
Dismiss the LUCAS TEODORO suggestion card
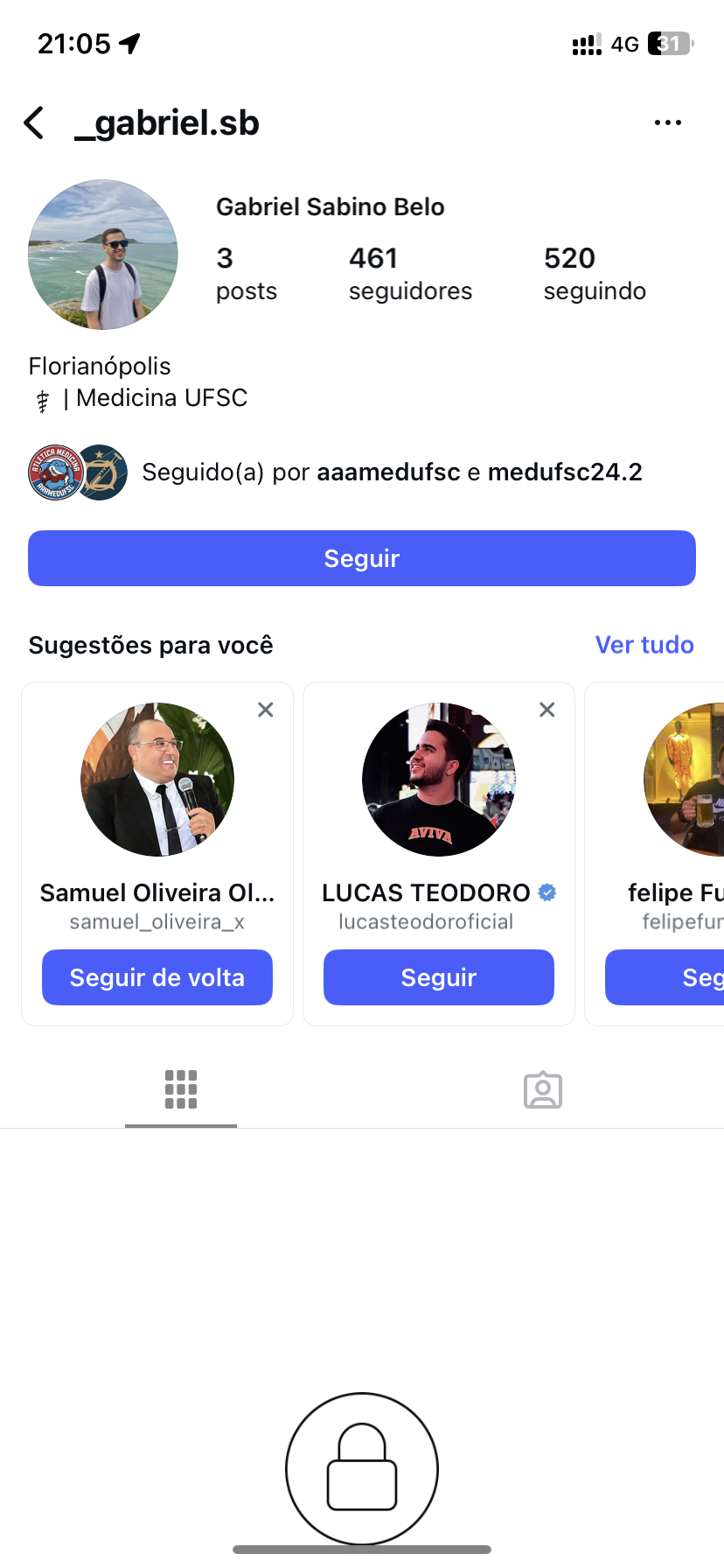click(547, 710)
